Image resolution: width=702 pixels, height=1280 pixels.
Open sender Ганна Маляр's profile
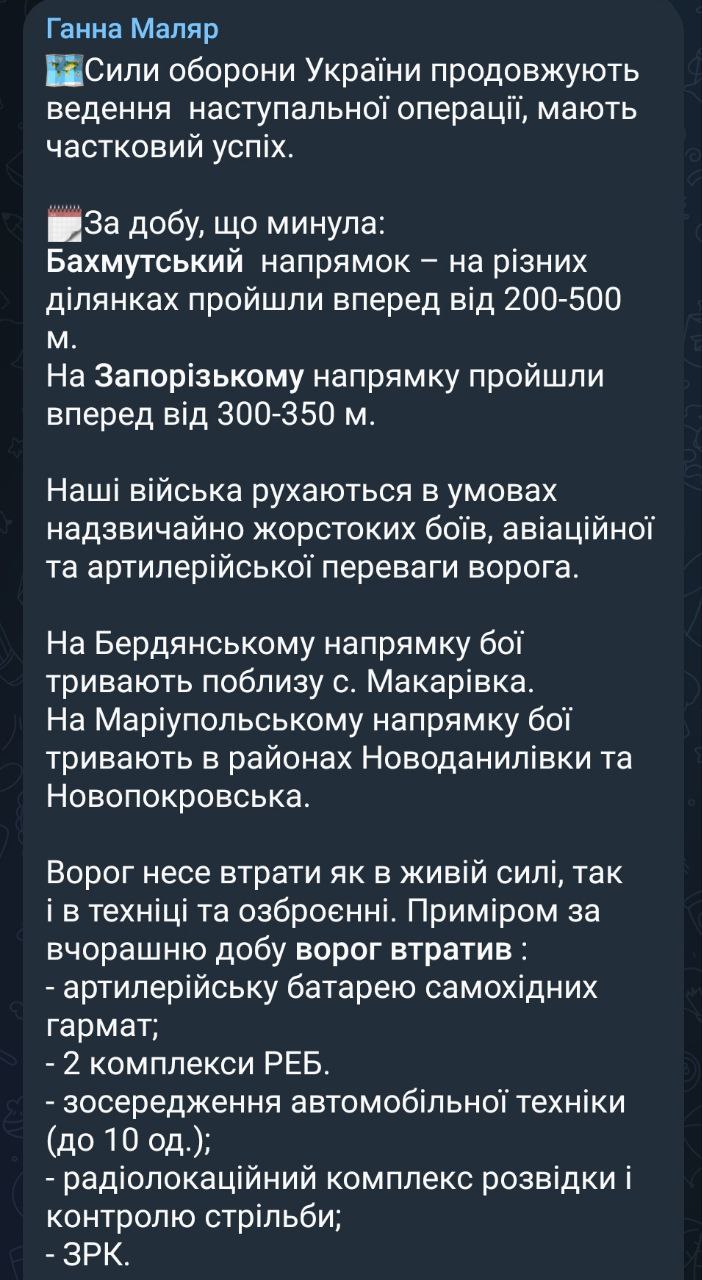pyautogui.click(x=132, y=30)
